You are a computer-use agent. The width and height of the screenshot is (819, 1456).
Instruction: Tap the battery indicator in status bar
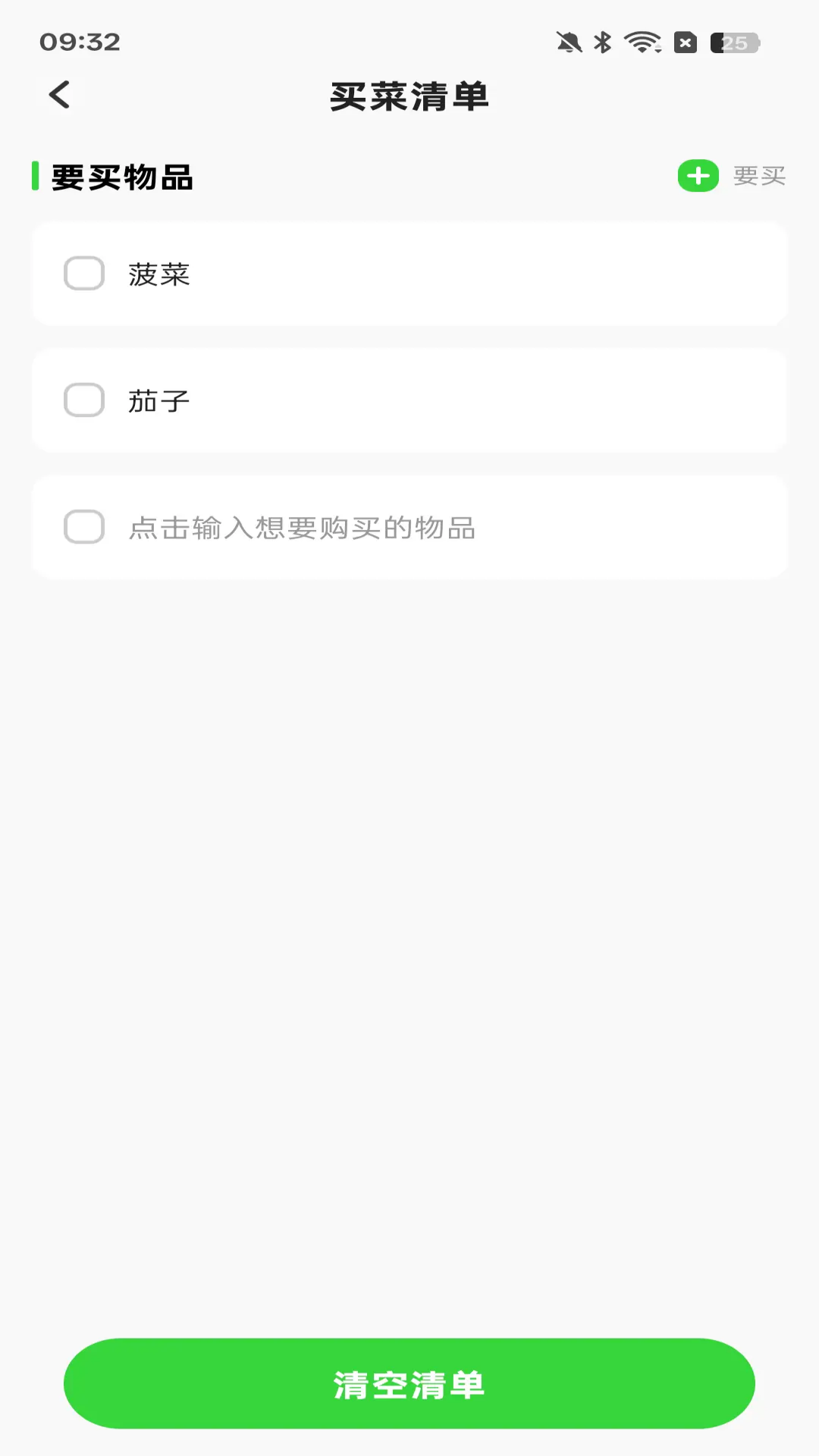pos(730,42)
